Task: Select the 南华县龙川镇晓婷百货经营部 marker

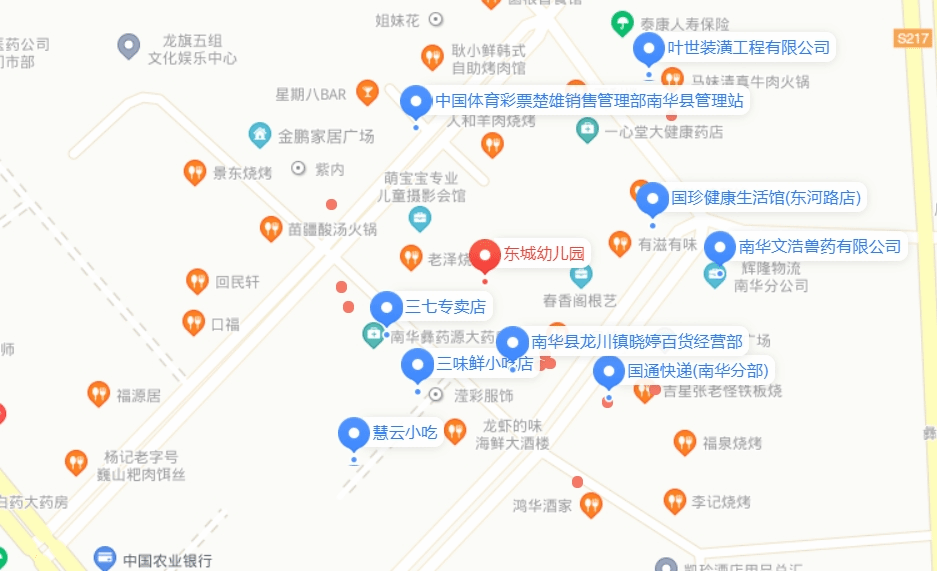Action: click(512, 342)
